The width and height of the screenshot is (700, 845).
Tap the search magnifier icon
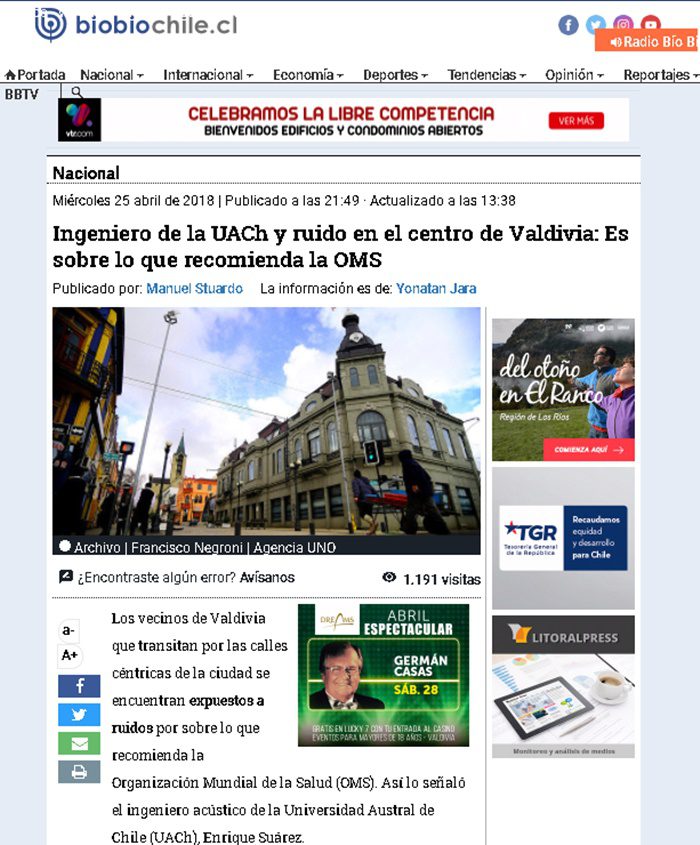(77, 93)
